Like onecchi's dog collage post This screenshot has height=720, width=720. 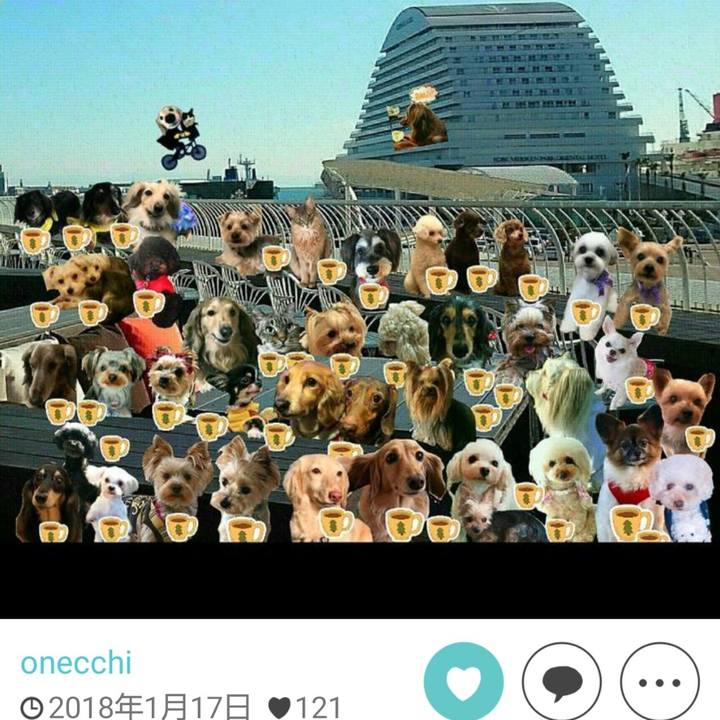click(x=463, y=682)
